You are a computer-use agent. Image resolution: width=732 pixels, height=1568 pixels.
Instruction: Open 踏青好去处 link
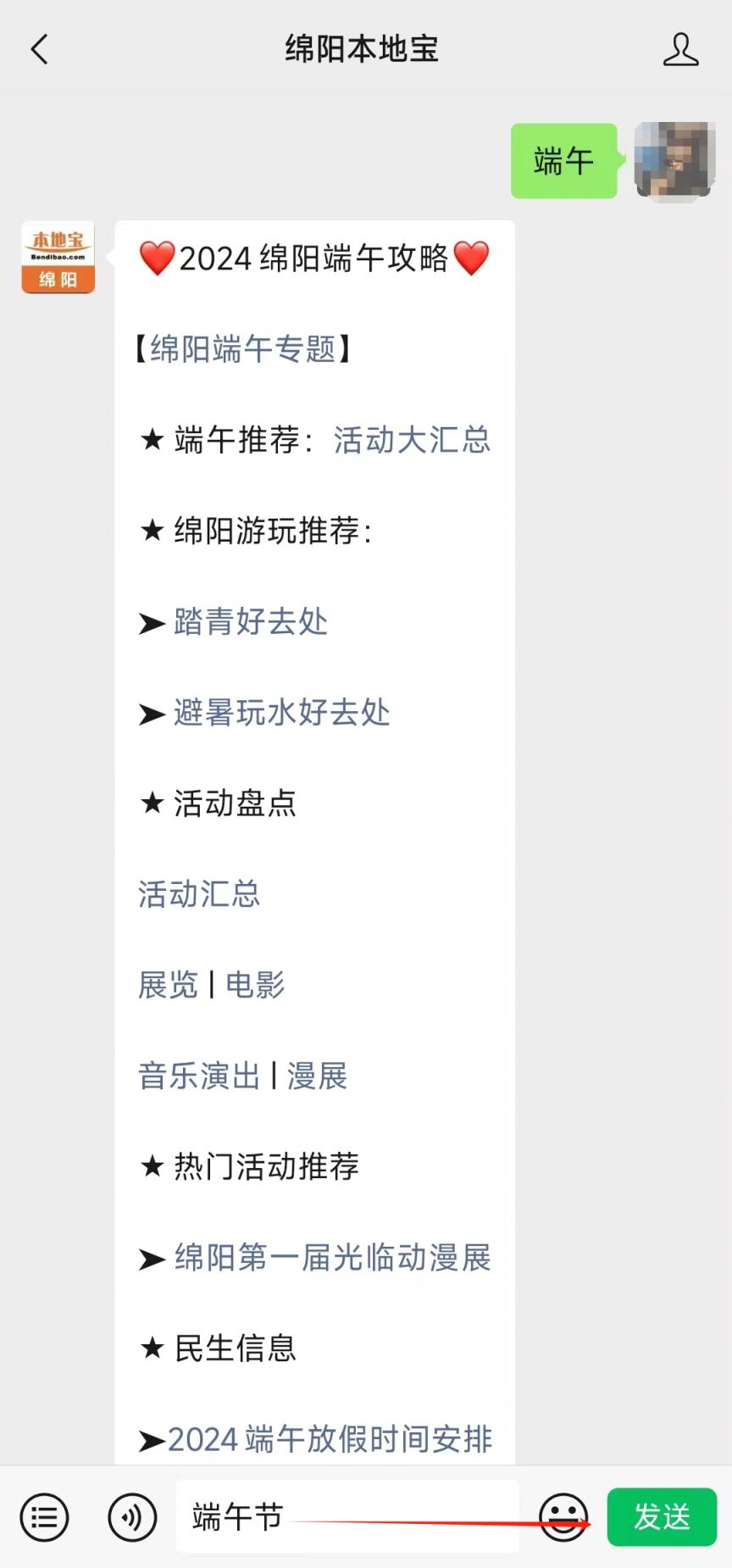251,621
